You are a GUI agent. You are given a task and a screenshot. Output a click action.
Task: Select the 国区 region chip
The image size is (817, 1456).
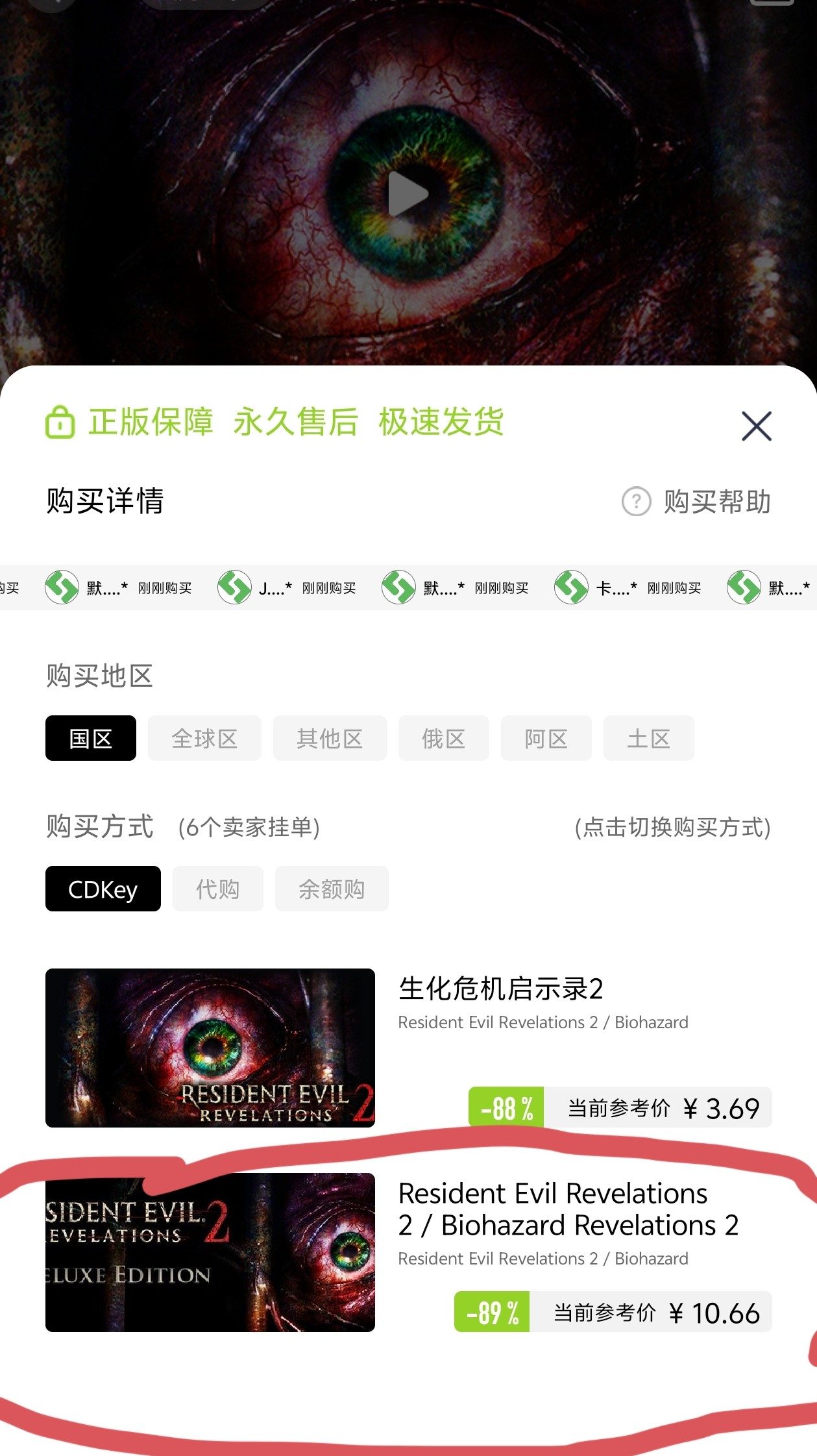click(91, 738)
